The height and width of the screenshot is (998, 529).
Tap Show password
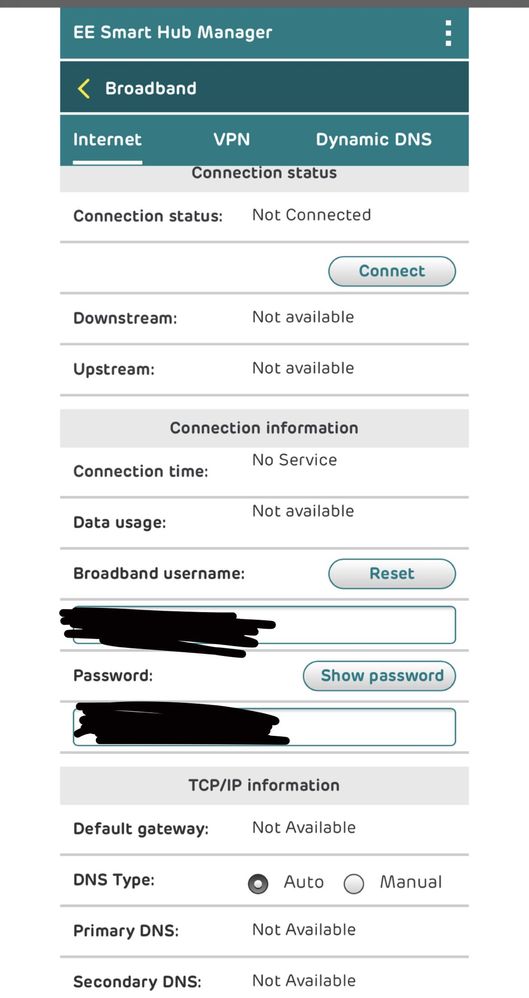pyautogui.click(x=379, y=676)
